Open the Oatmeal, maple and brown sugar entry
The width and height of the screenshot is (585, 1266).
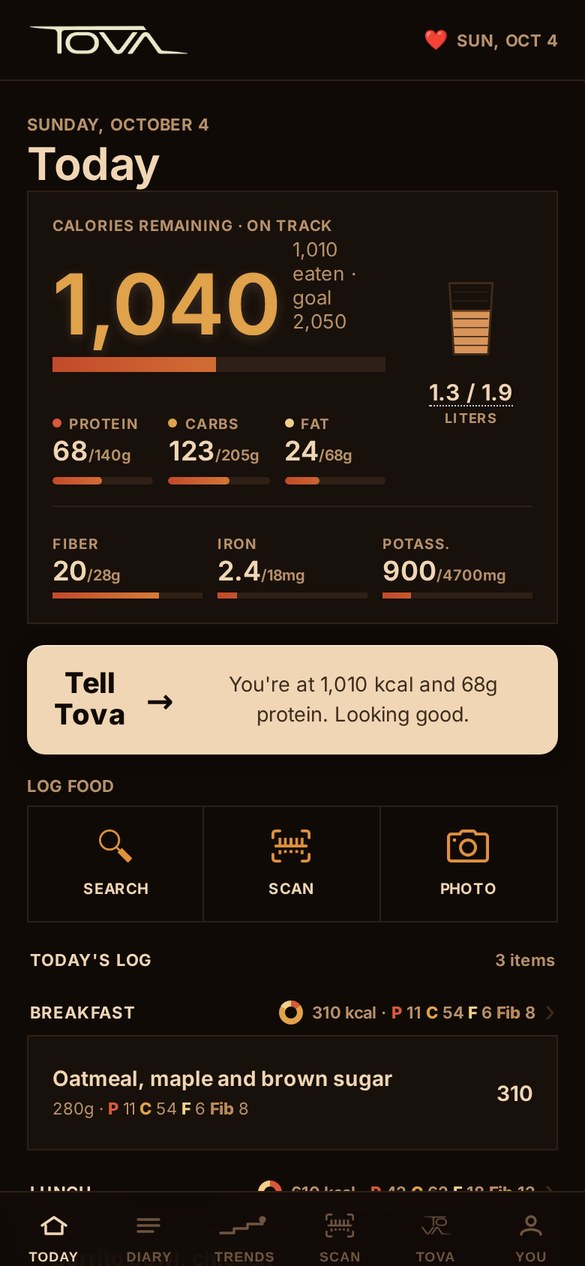tap(292, 1093)
